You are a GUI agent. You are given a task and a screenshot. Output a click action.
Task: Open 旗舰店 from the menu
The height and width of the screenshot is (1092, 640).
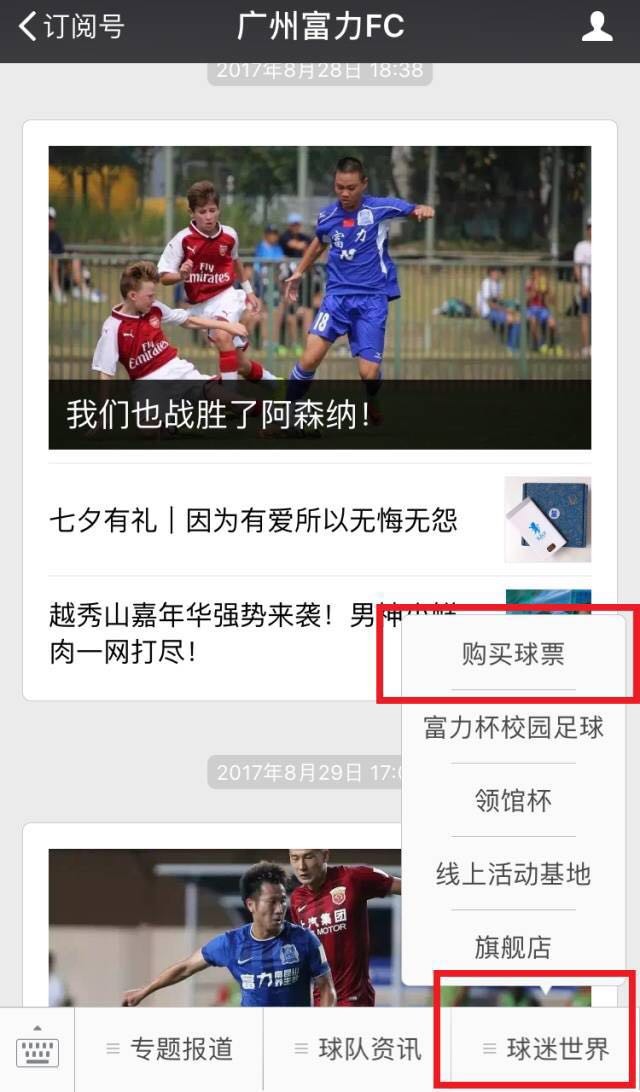pos(513,946)
